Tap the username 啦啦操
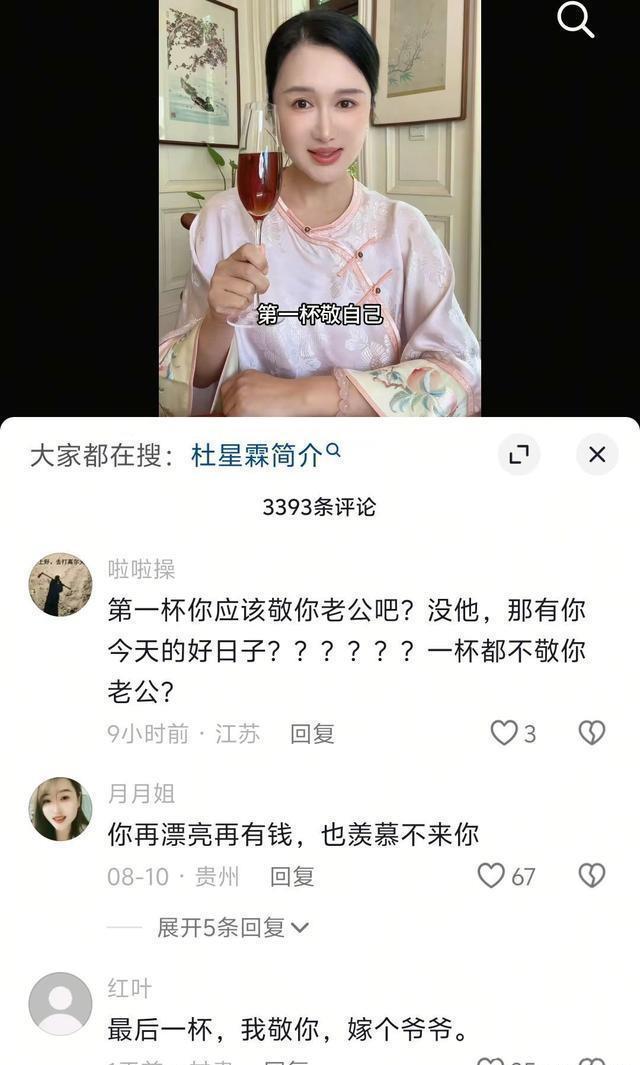The image size is (640, 1065). pyautogui.click(x=141, y=569)
